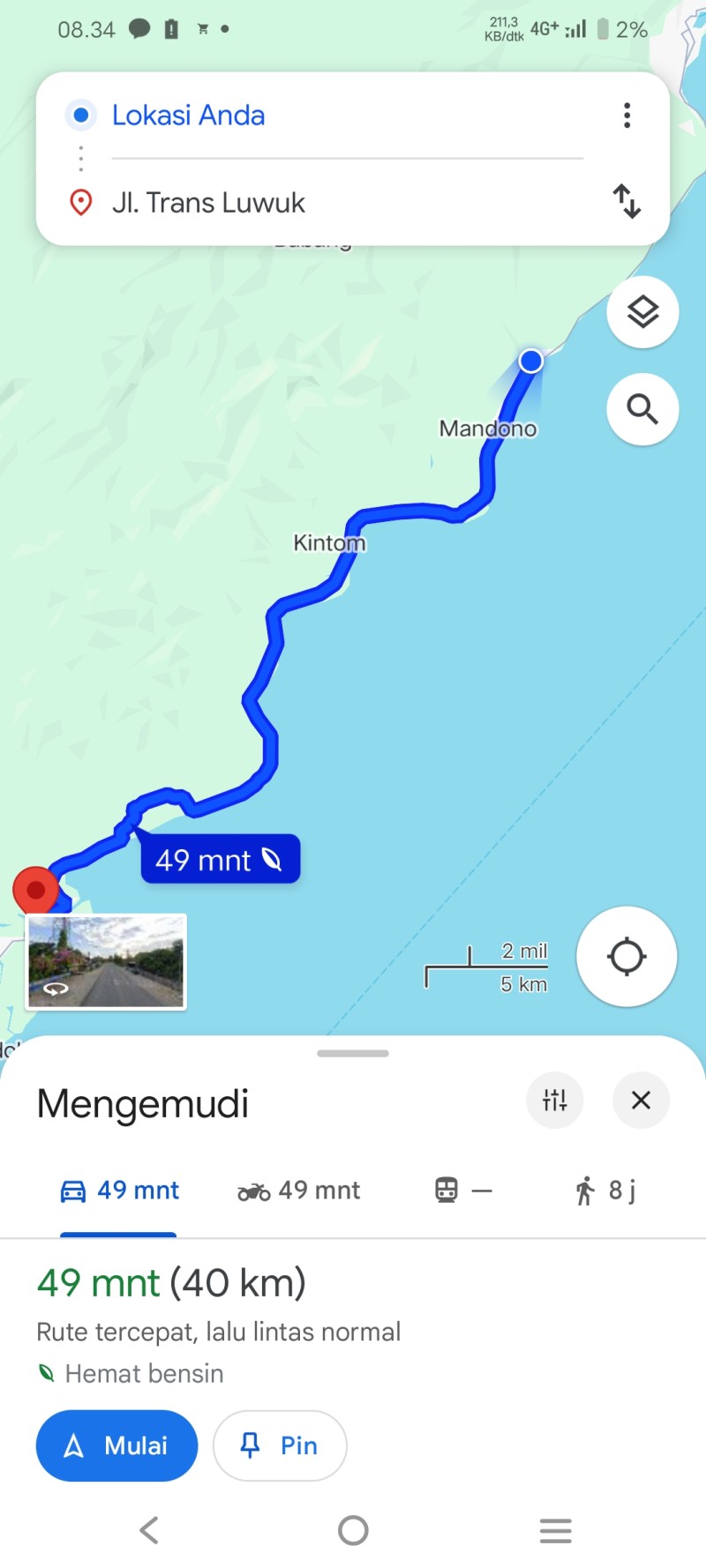The image size is (706, 1568).
Task: Switch to public transit mode
Action: click(463, 1191)
